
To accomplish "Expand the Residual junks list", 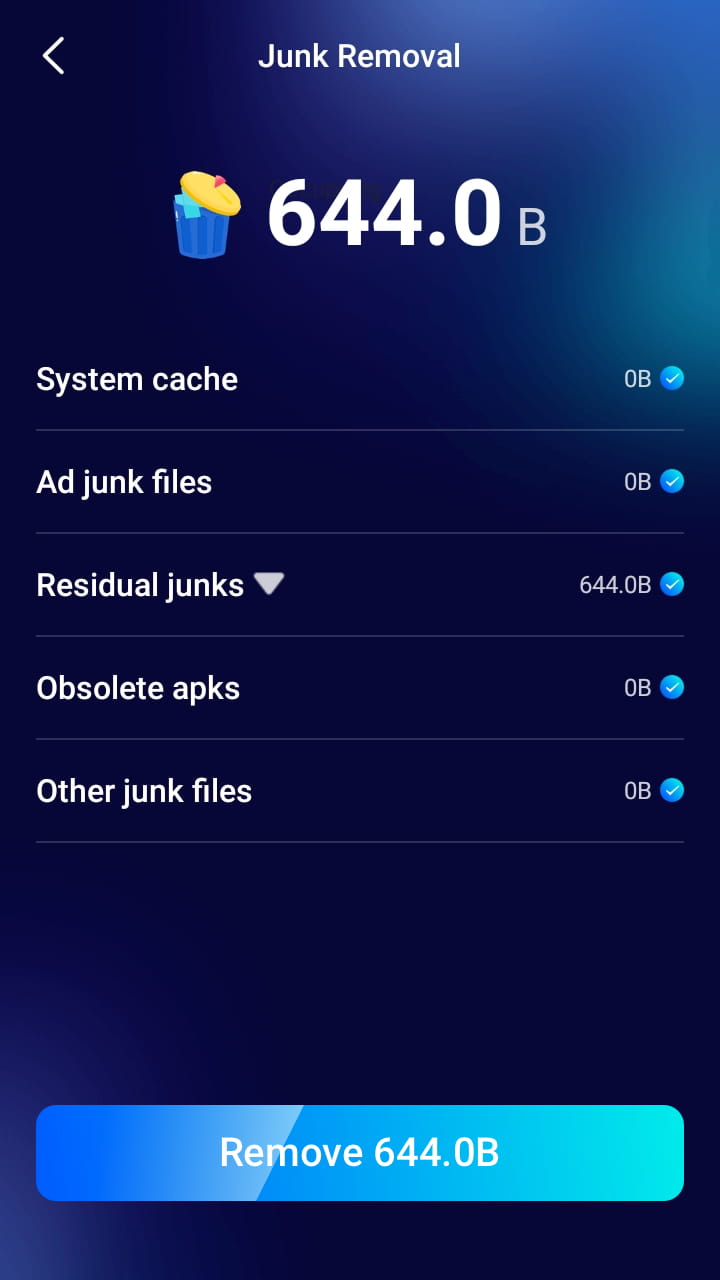I will (269, 584).
